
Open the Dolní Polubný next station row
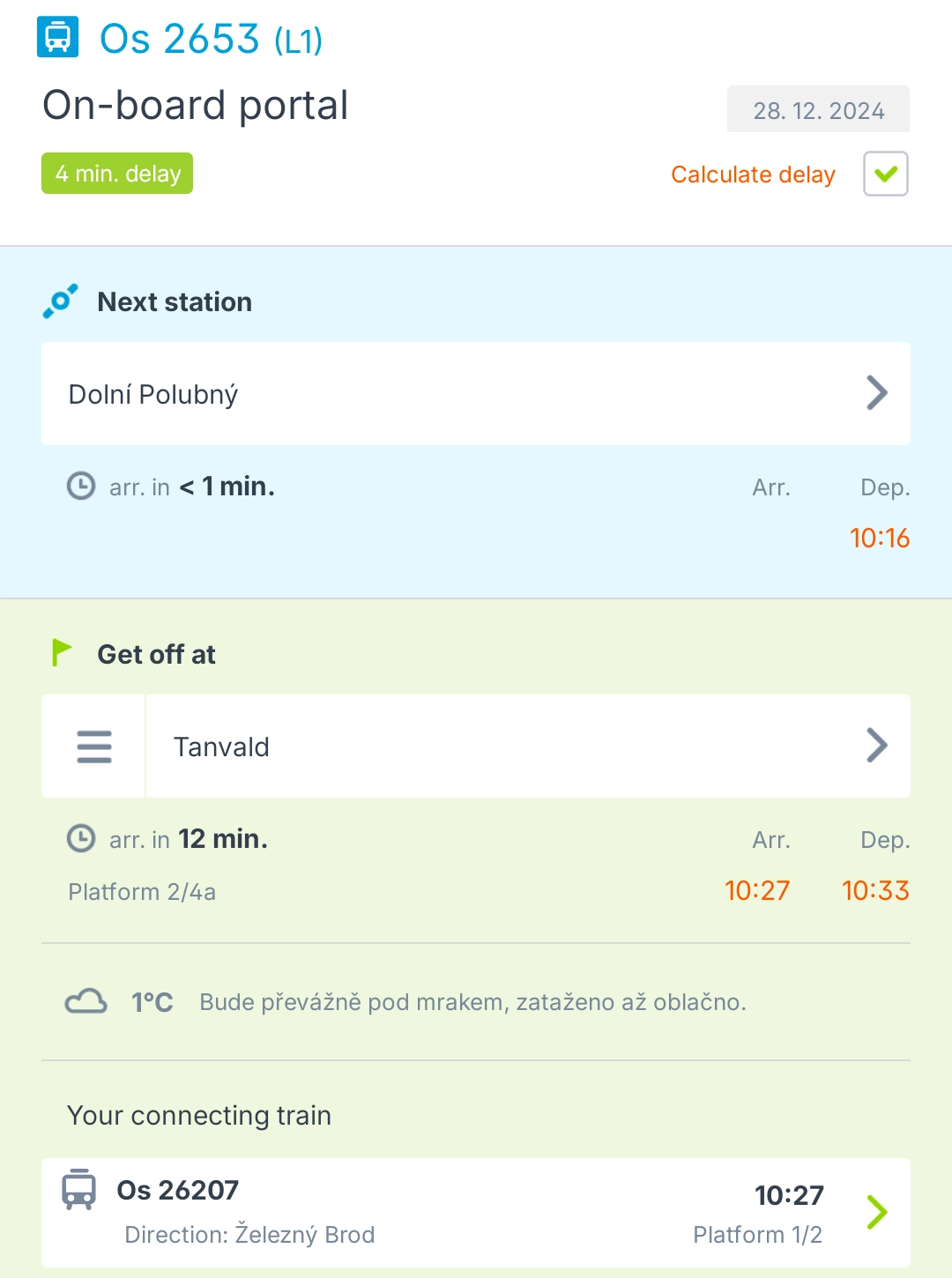click(476, 393)
